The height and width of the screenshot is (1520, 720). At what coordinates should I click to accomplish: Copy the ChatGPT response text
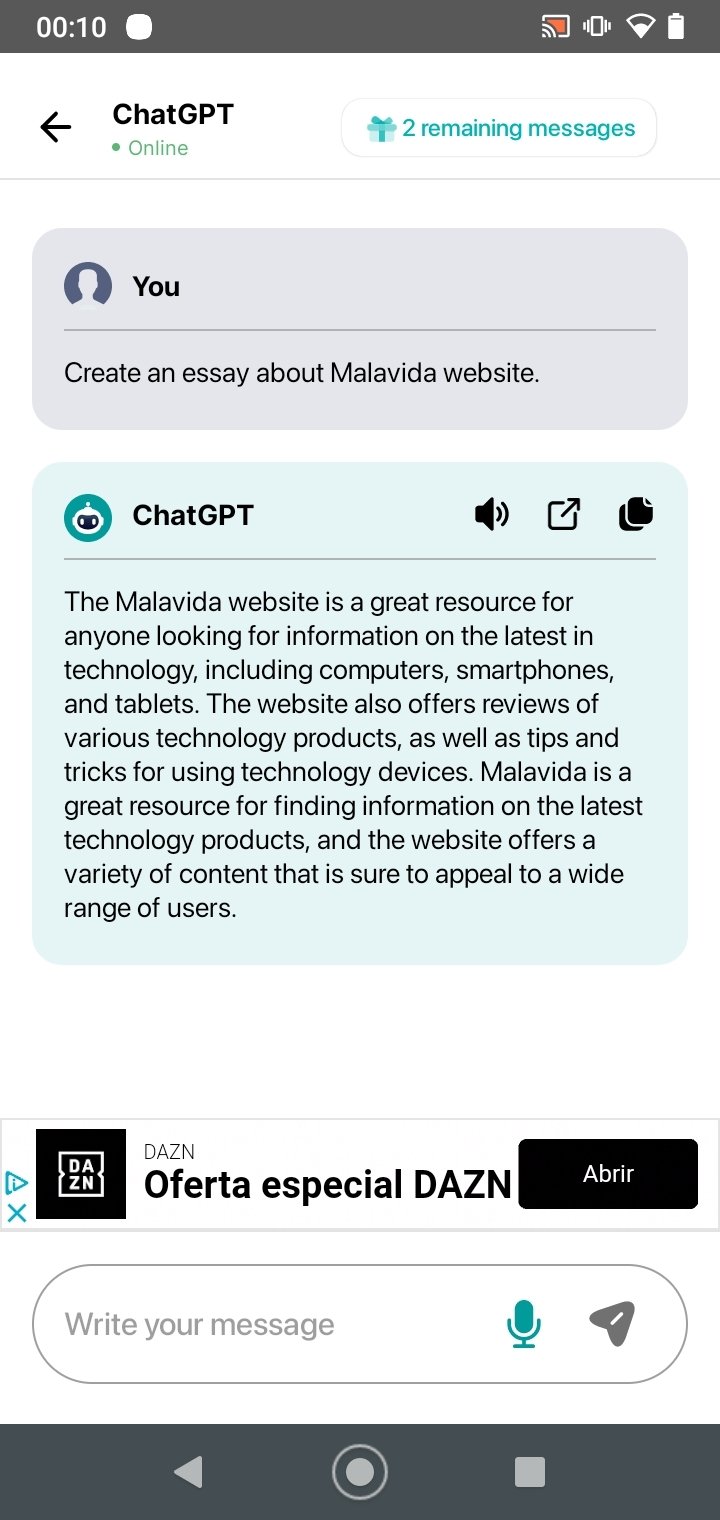(635, 514)
